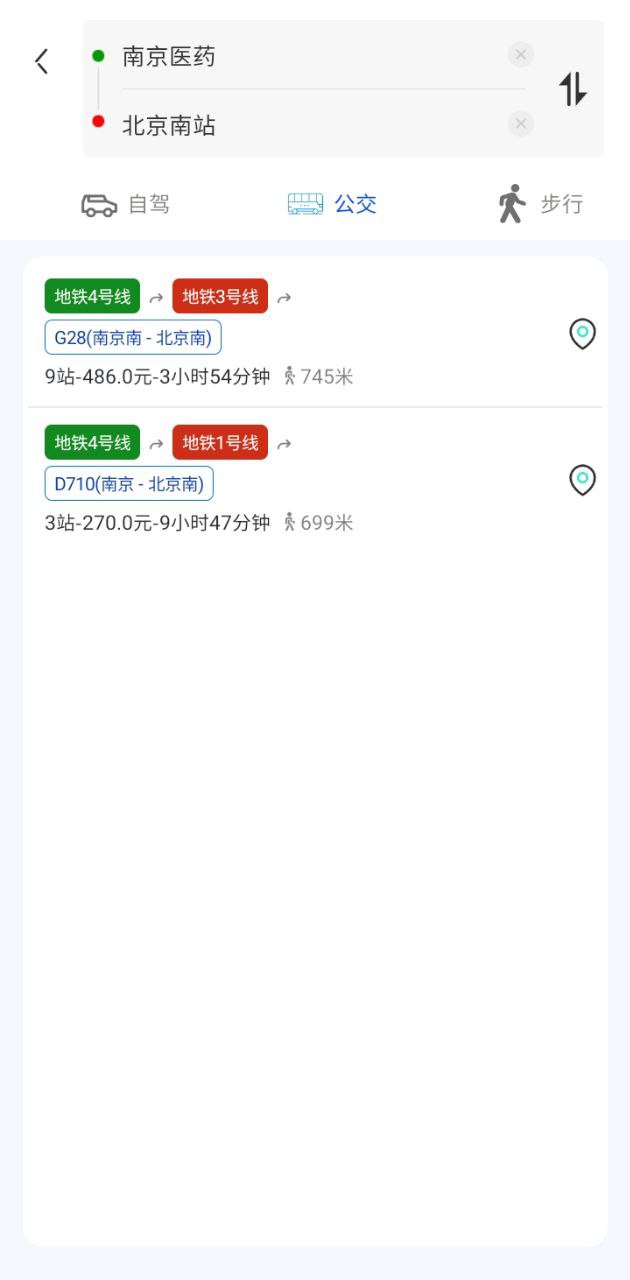The width and height of the screenshot is (630, 1280).
Task: Clear the 北京南站 destination field
Action: tap(520, 124)
